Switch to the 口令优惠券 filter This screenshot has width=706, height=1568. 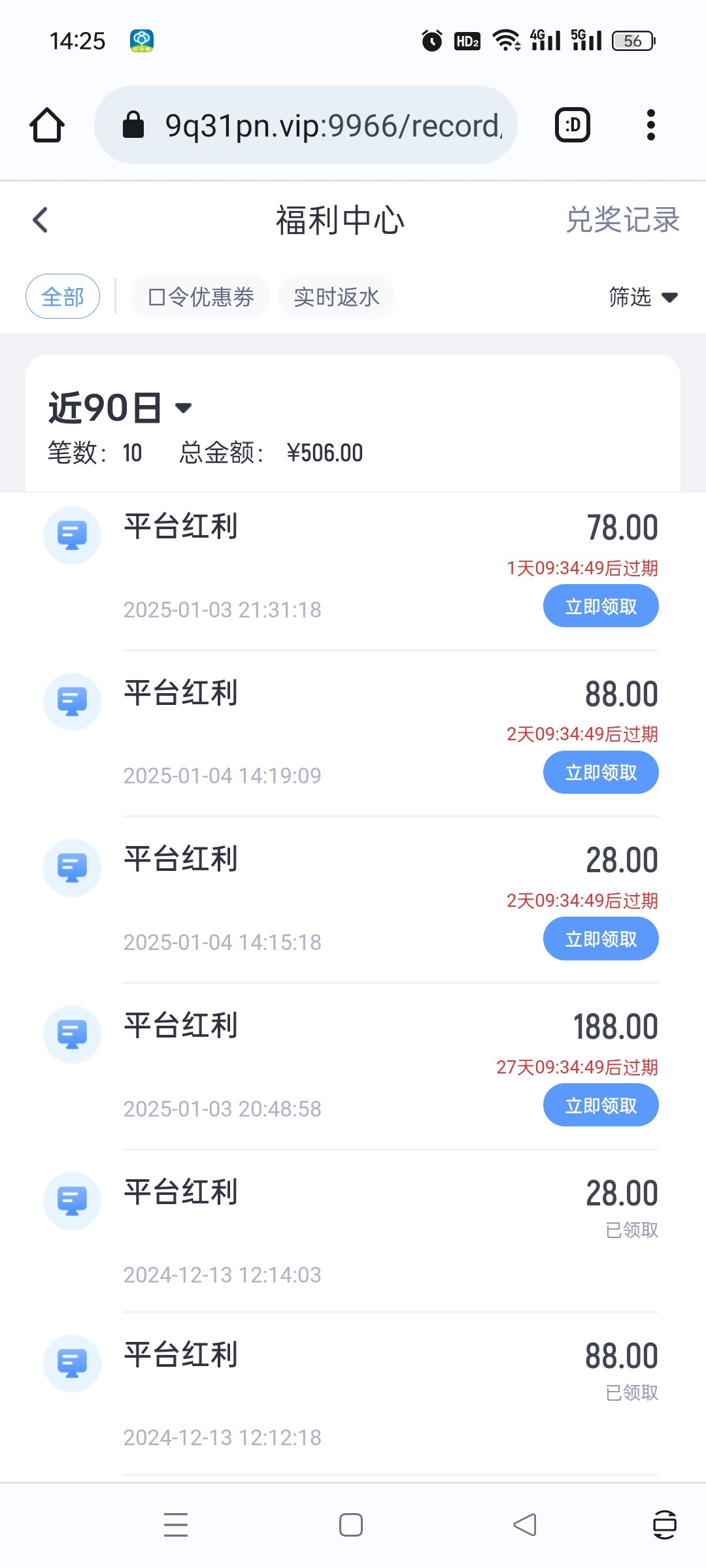(201, 297)
